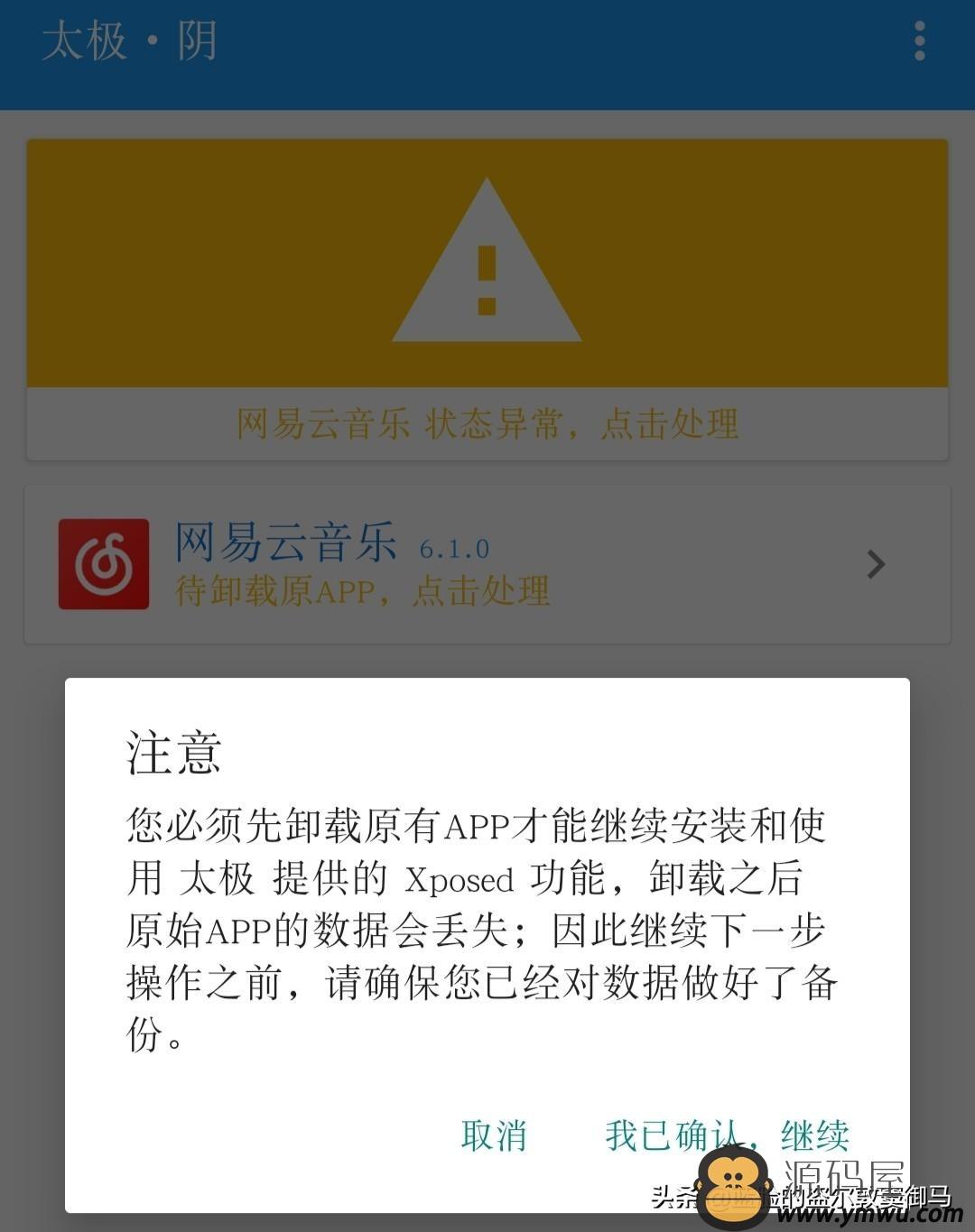Open the 网易云音乐 app row

487,565
